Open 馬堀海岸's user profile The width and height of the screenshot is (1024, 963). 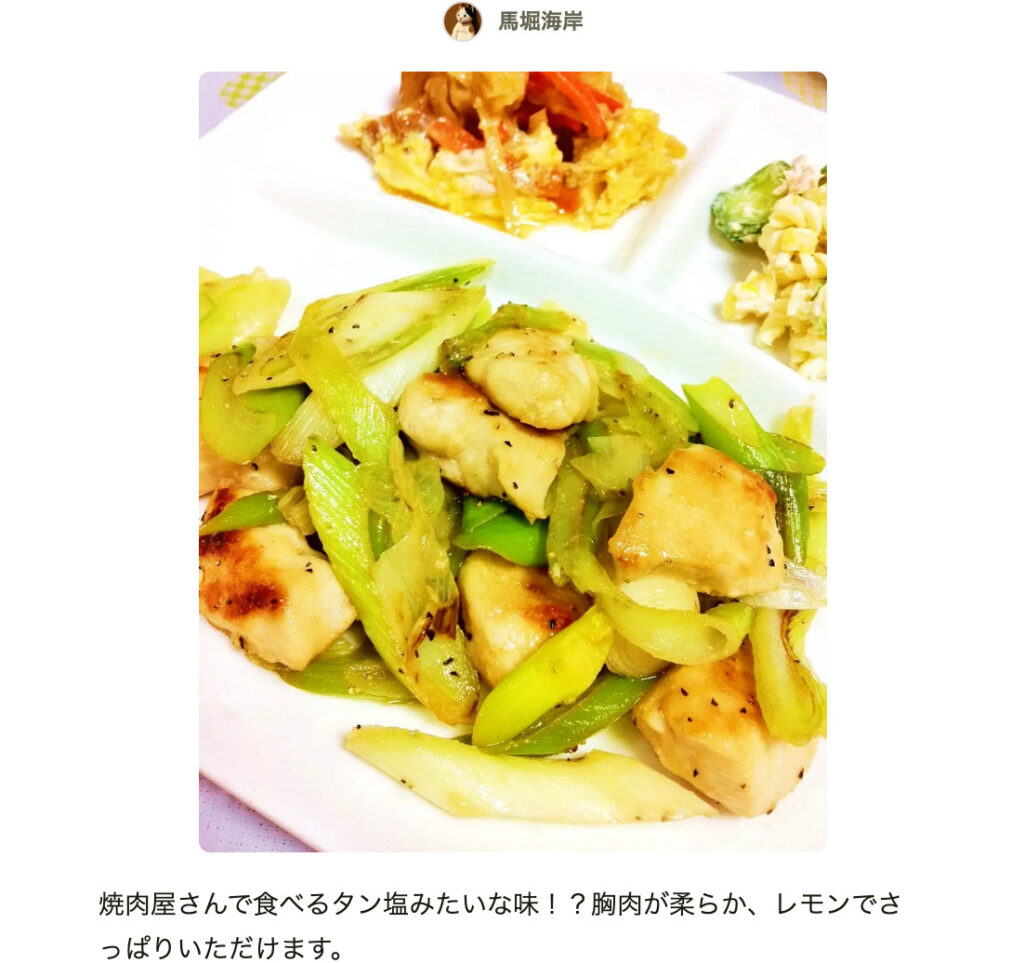pyautogui.click(x=540, y=21)
